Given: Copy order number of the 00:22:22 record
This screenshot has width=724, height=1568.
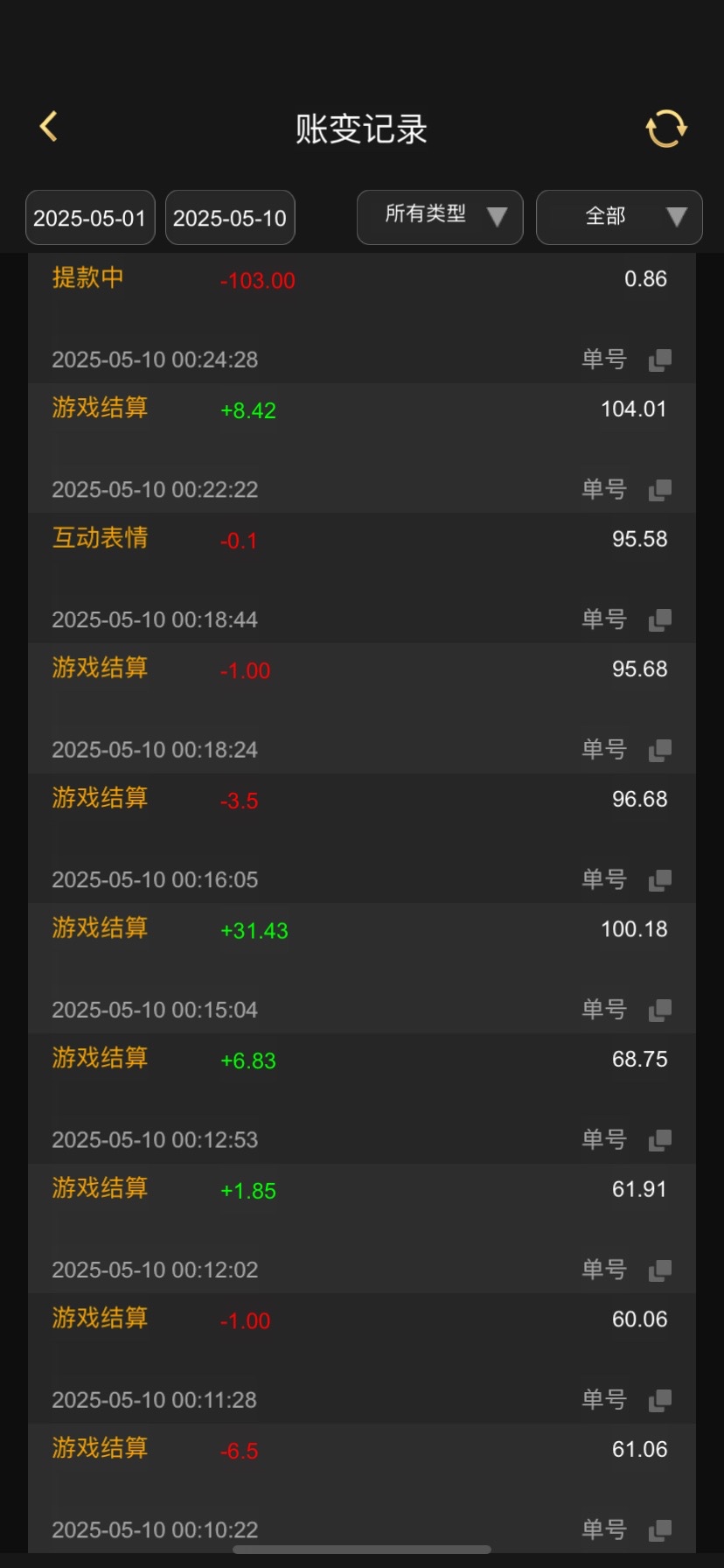Looking at the screenshot, I should 660,490.
